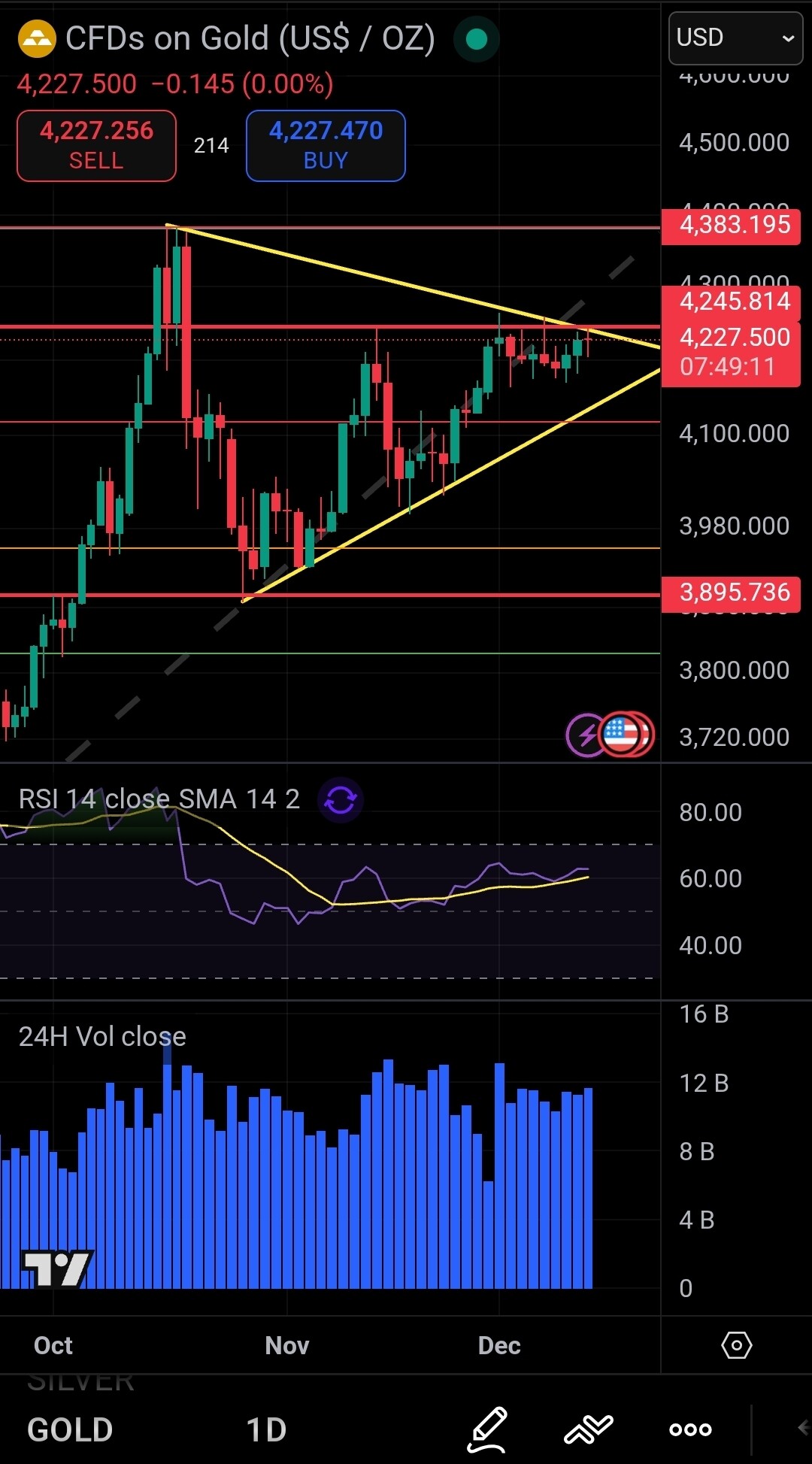Open the drawing tools pencil
Image resolution: width=812 pixels, height=1464 pixels.
(x=487, y=1428)
